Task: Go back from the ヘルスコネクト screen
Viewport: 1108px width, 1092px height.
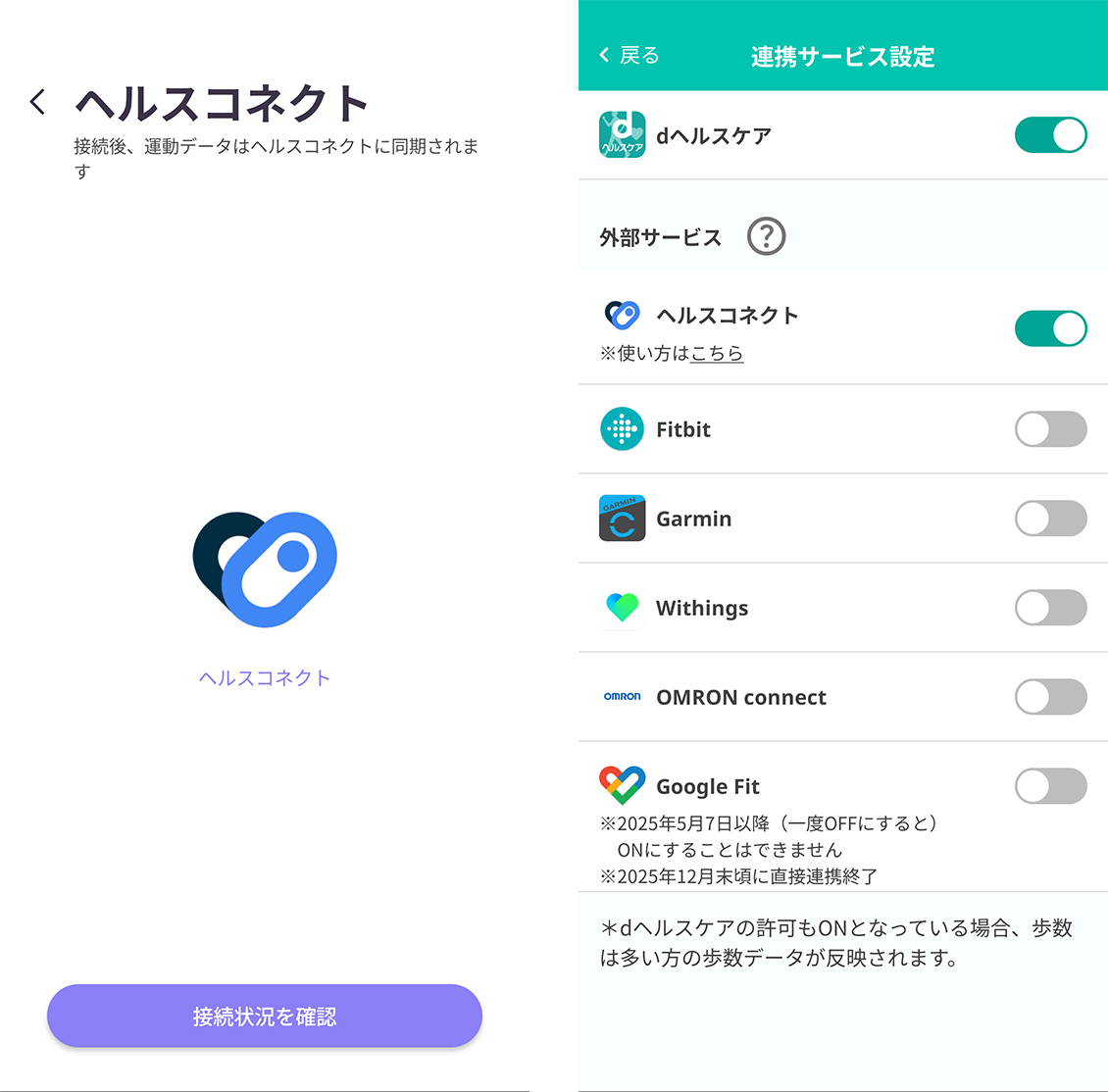Action: (x=38, y=101)
